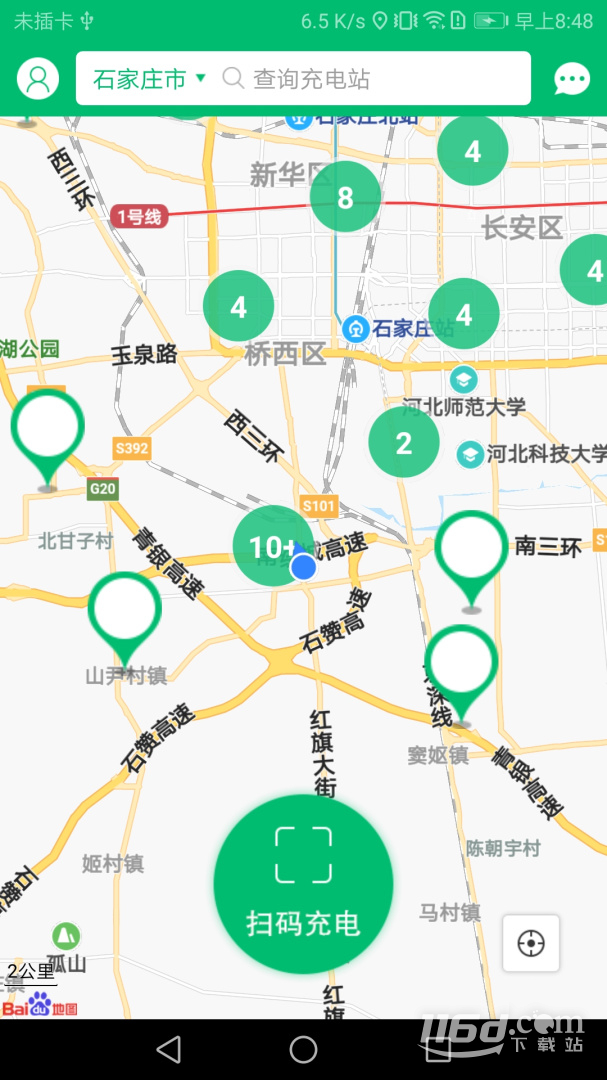Expand the 石家庄市 city dropdown
Viewport: 607px width, 1080px height.
tap(150, 79)
